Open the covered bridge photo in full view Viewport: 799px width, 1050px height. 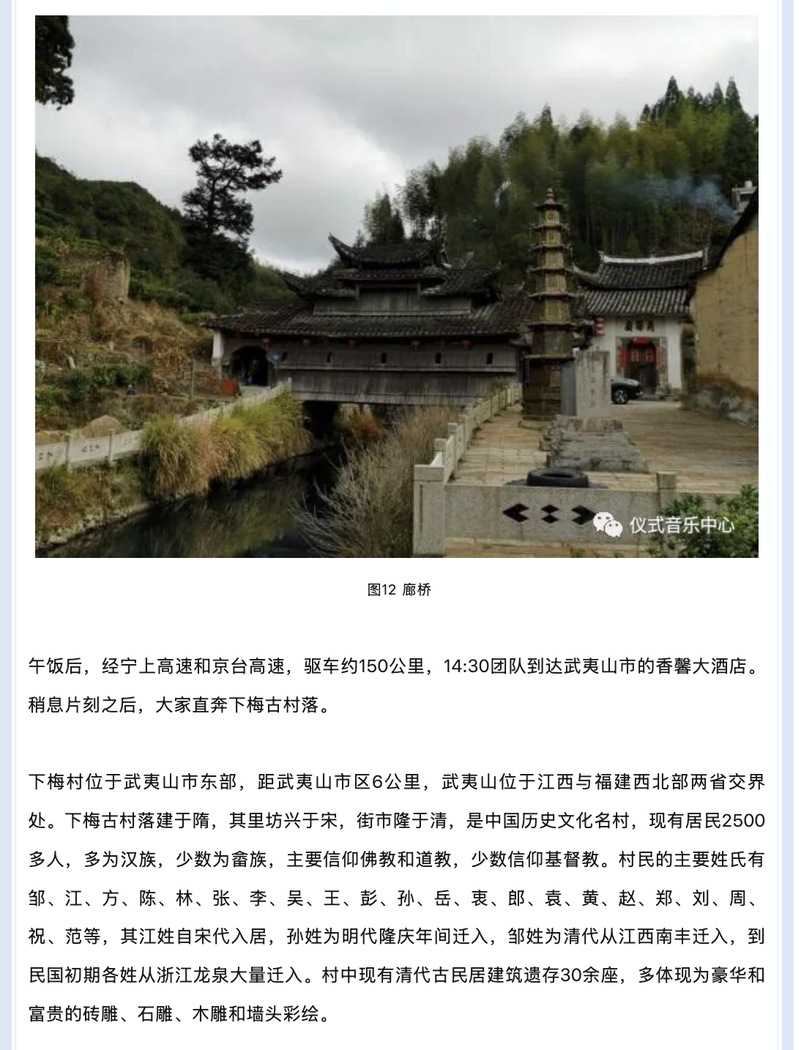[x=396, y=286]
